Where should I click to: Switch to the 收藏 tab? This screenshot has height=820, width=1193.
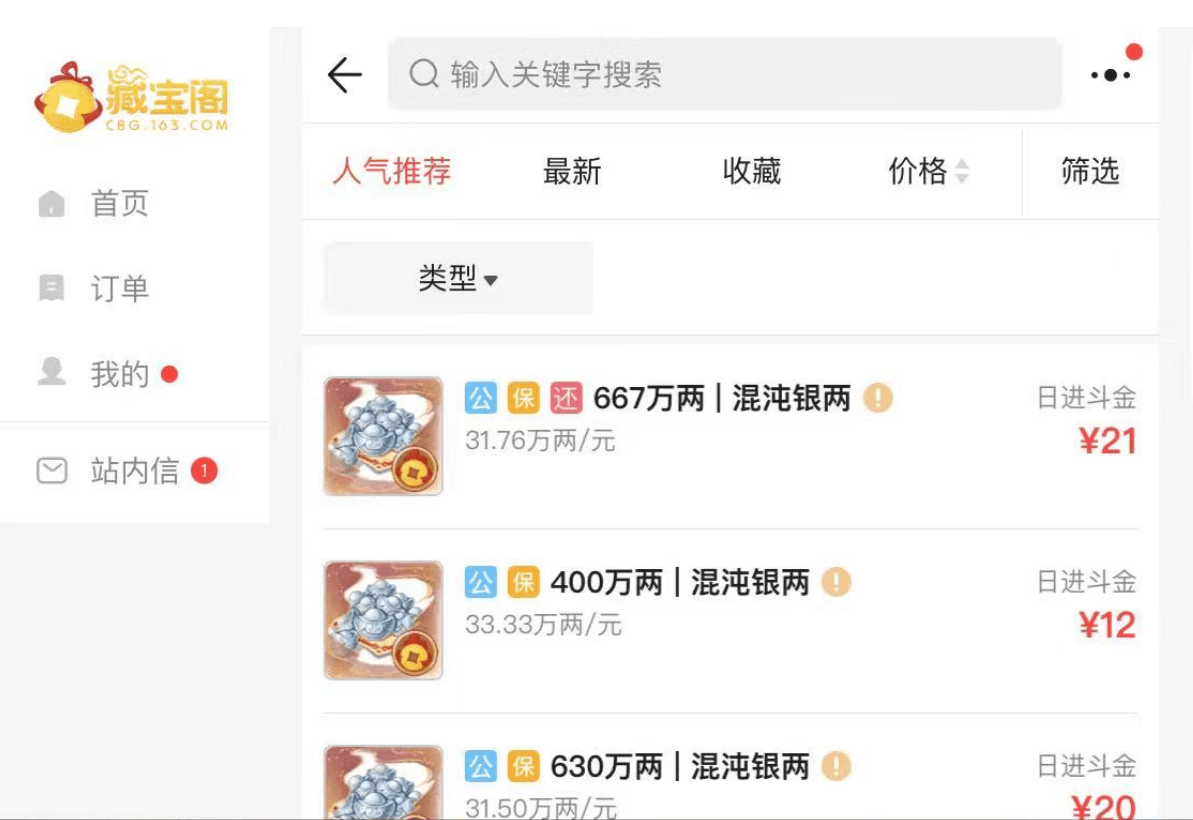[752, 172]
